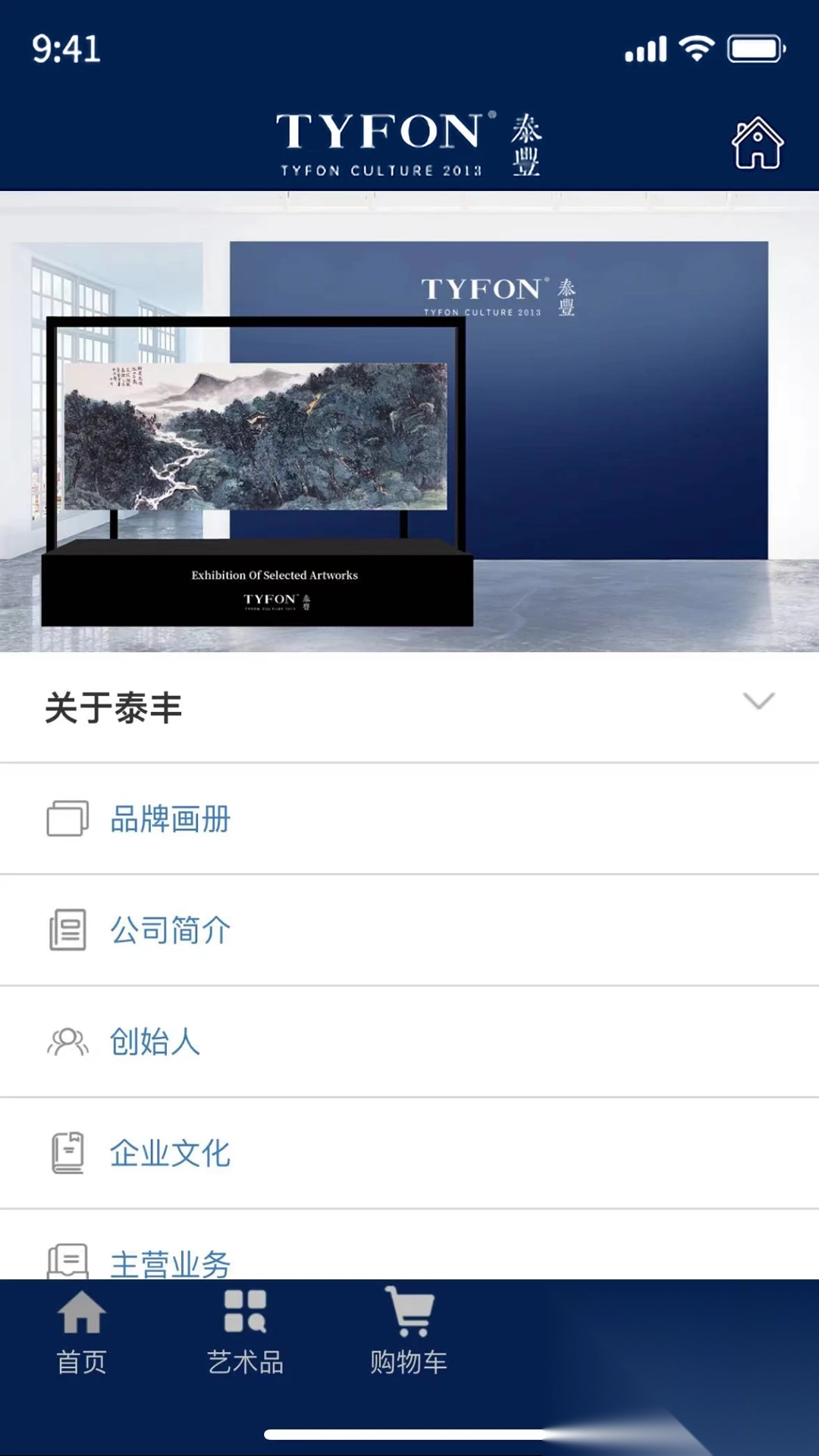
Task: Collapse the 关于泰丰 section
Action: point(758,701)
